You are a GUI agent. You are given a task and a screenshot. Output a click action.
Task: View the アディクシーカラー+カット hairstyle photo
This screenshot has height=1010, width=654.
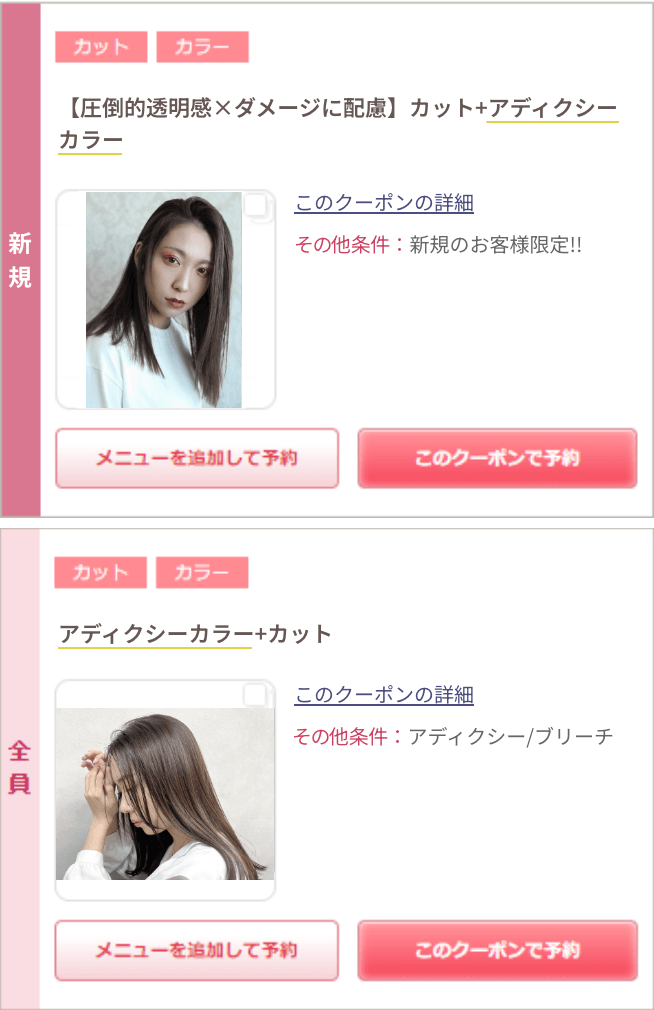(x=164, y=795)
